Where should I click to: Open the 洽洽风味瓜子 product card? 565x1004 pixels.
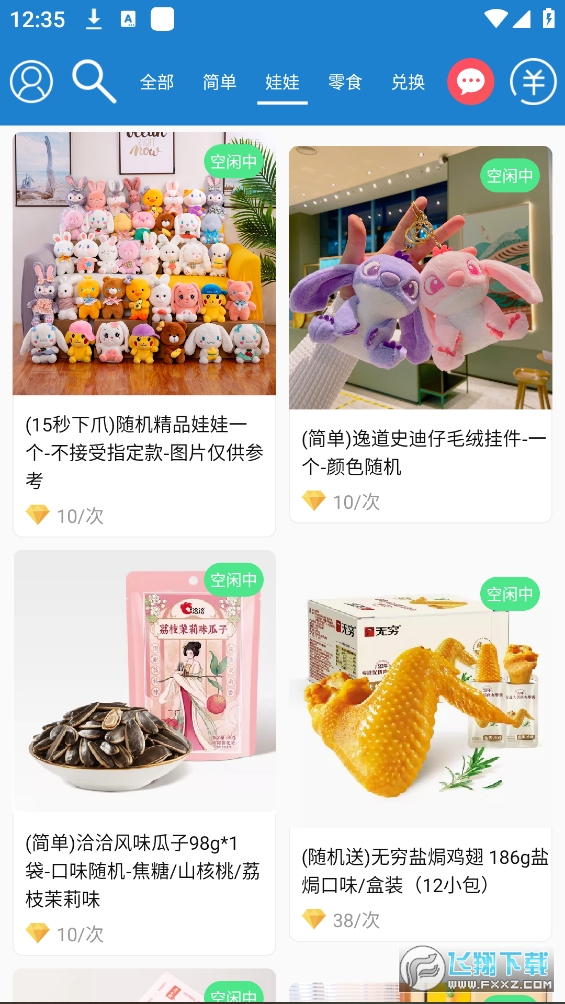(x=144, y=752)
